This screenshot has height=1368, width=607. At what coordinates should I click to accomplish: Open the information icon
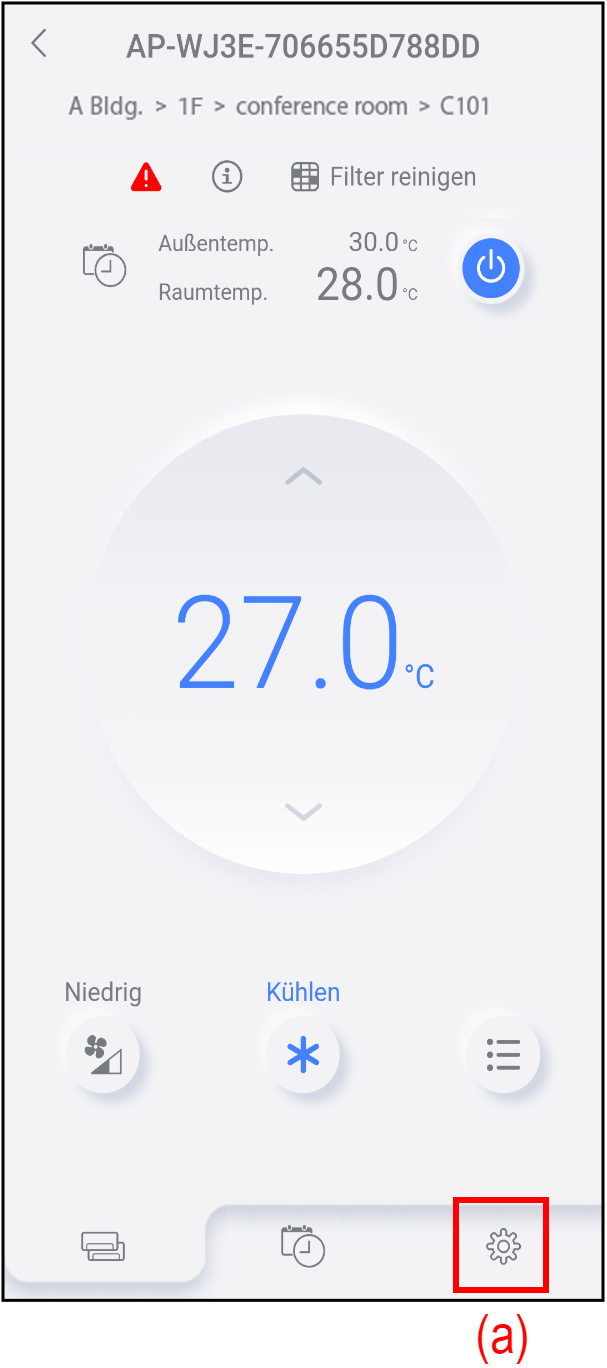click(227, 177)
